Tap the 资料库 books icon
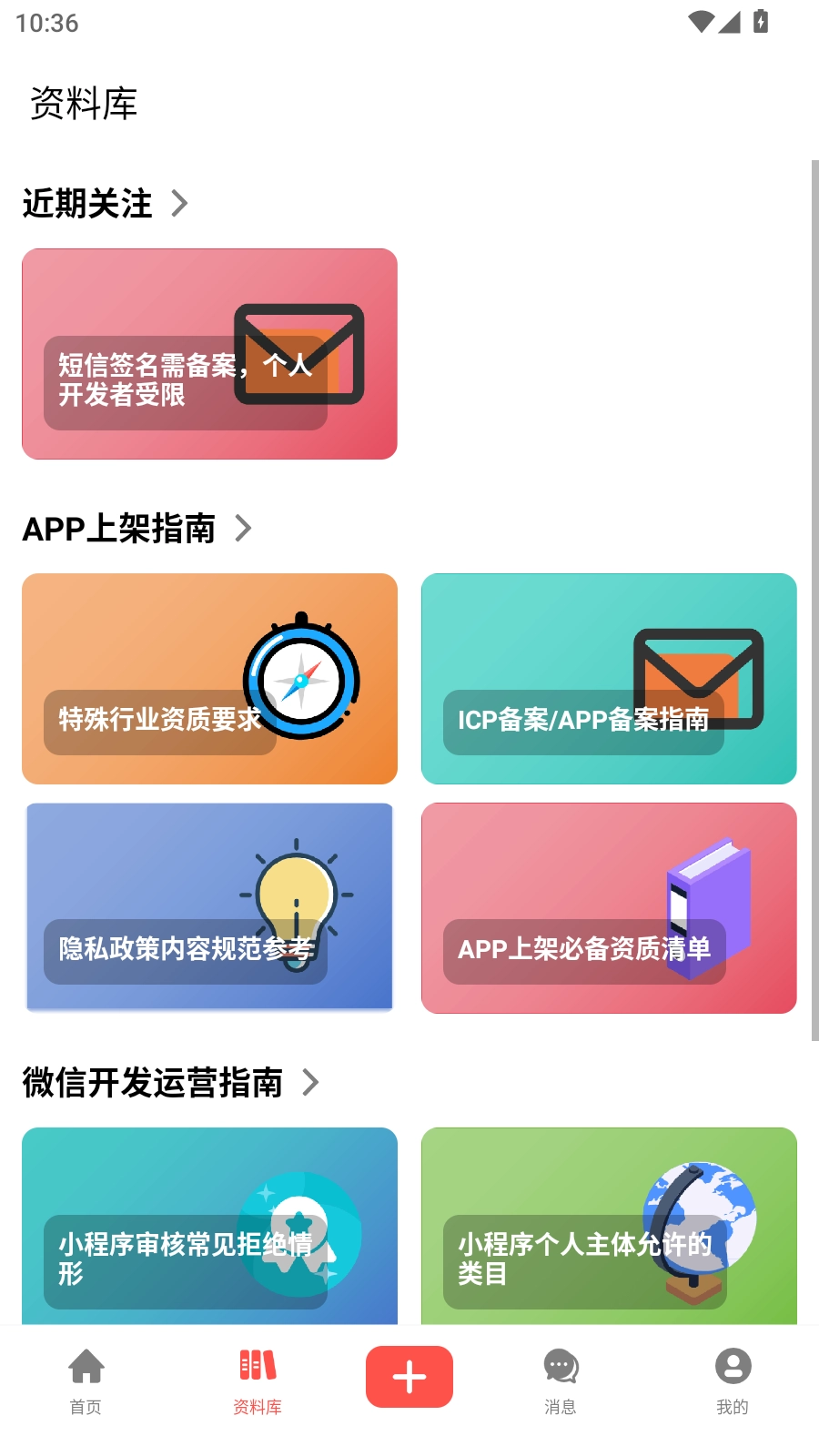Image resolution: width=819 pixels, height=1456 pixels. click(x=258, y=1365)
